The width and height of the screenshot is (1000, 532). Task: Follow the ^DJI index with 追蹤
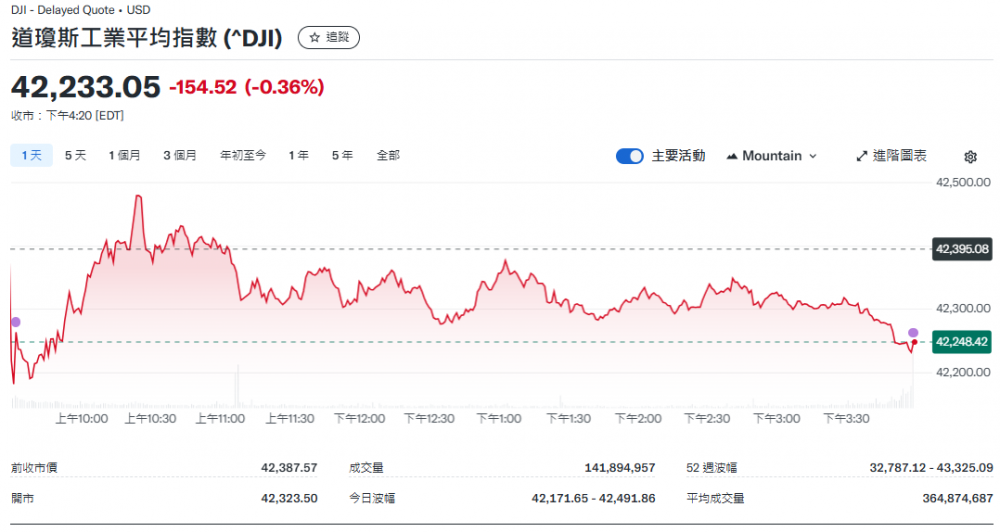click(x=329, y=37)
